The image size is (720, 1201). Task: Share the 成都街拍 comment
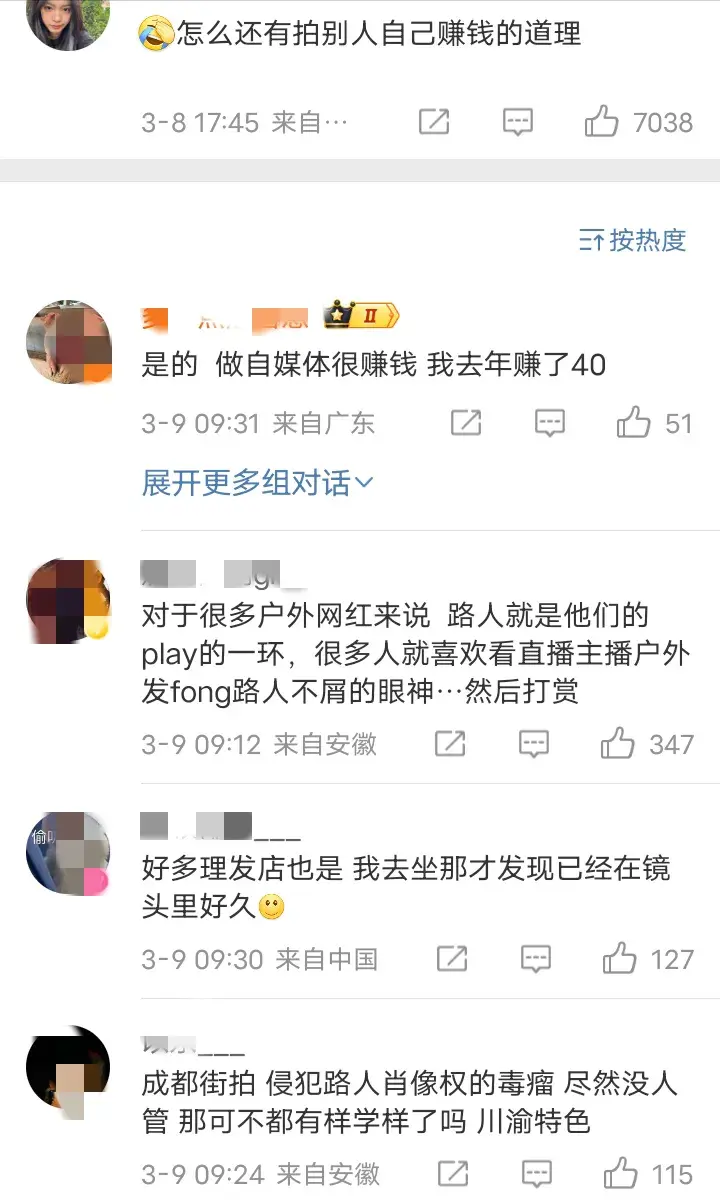(452, 1174)
